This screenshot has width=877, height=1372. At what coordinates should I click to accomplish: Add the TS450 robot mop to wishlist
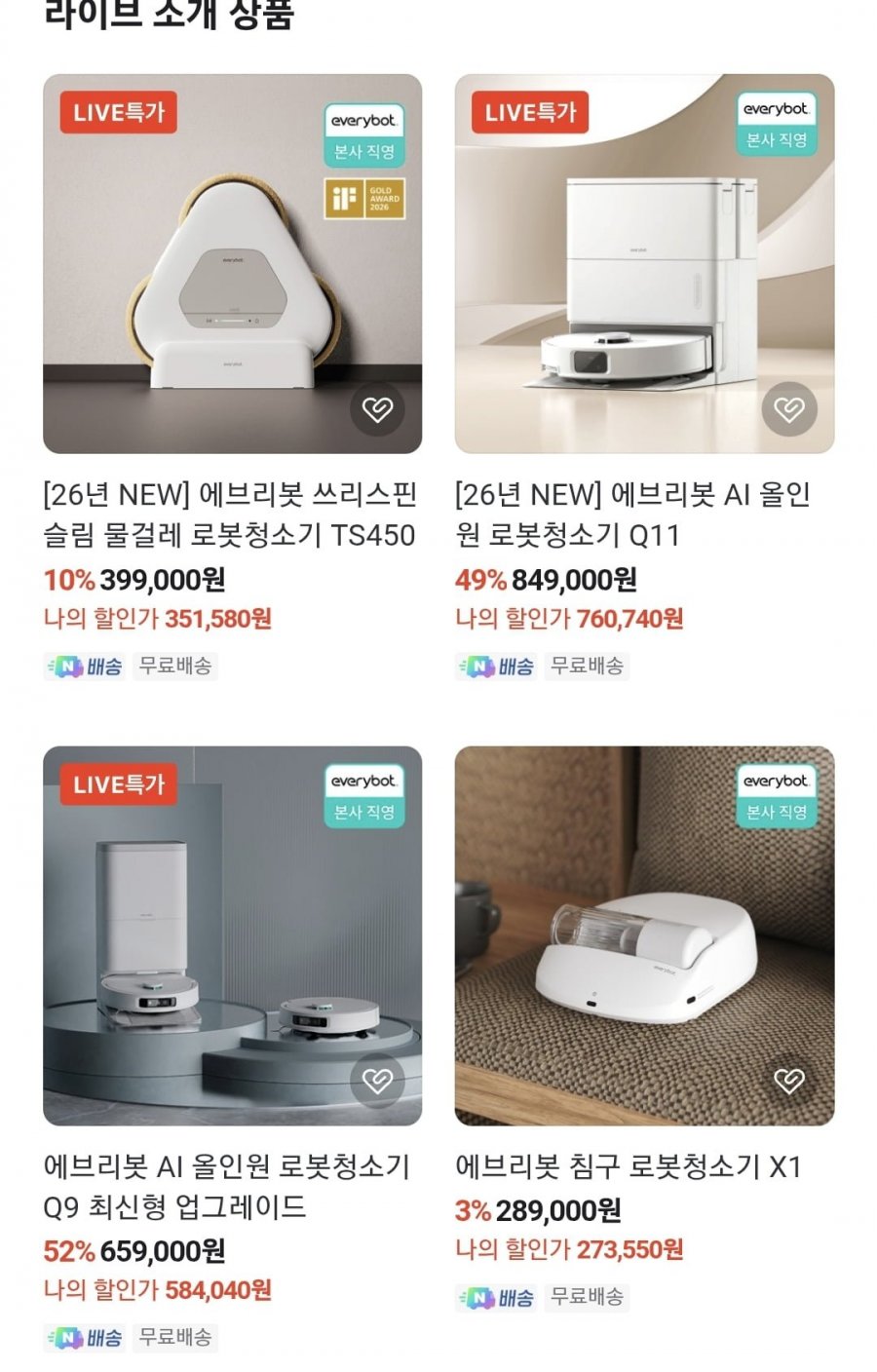pos(377,408)
